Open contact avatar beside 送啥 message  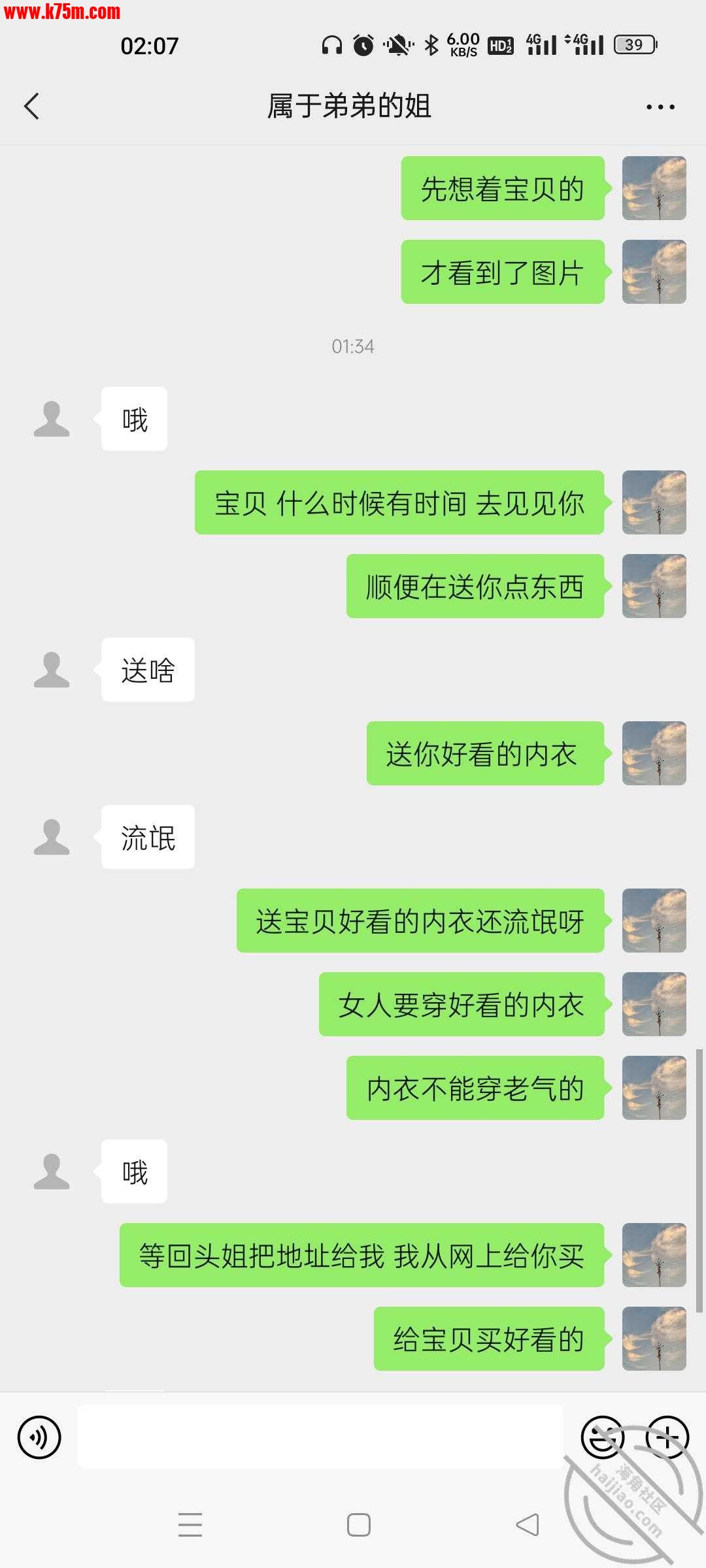(52, 670)
